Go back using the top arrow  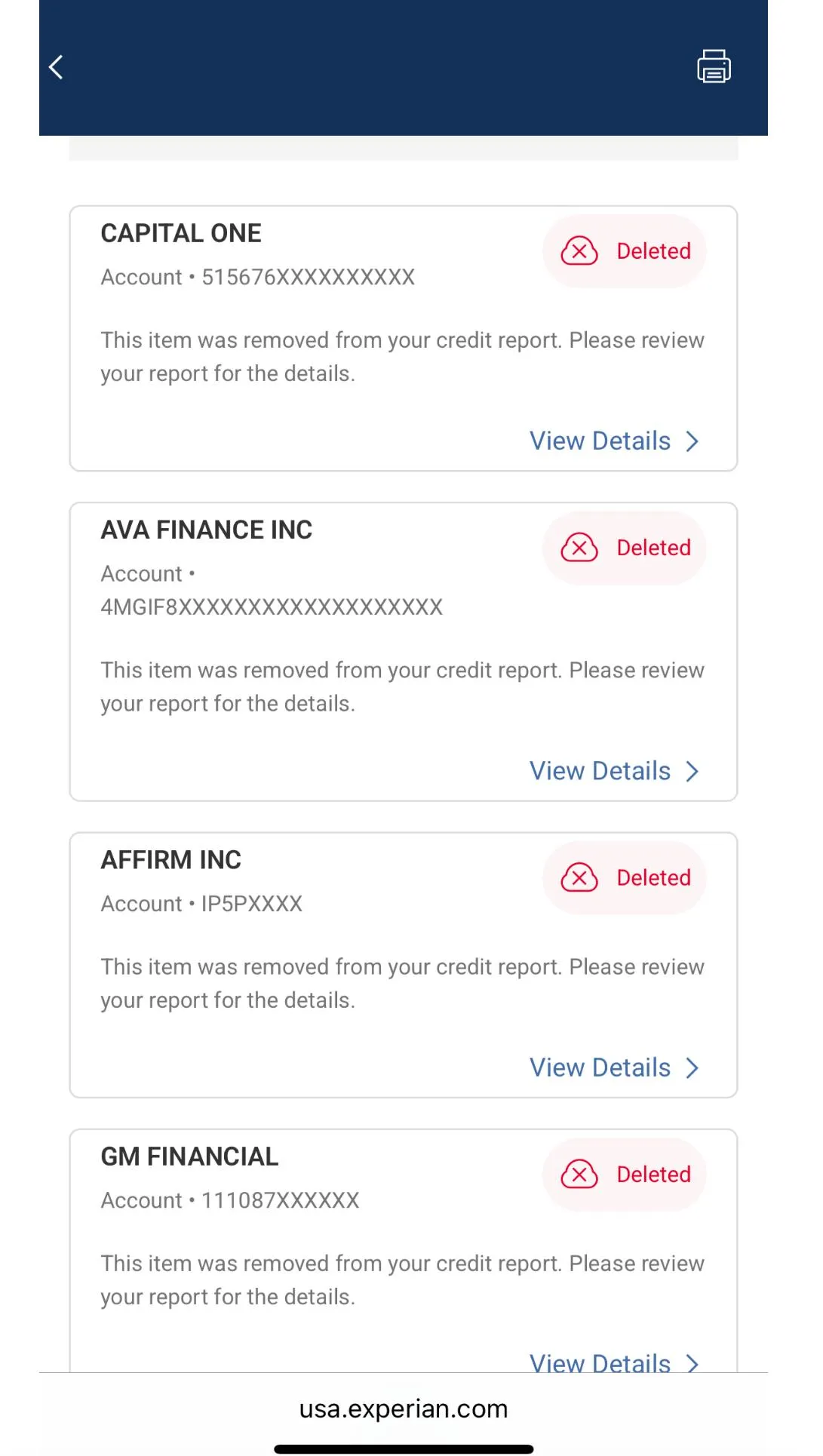pyautogui.click(x=56, y=67)
